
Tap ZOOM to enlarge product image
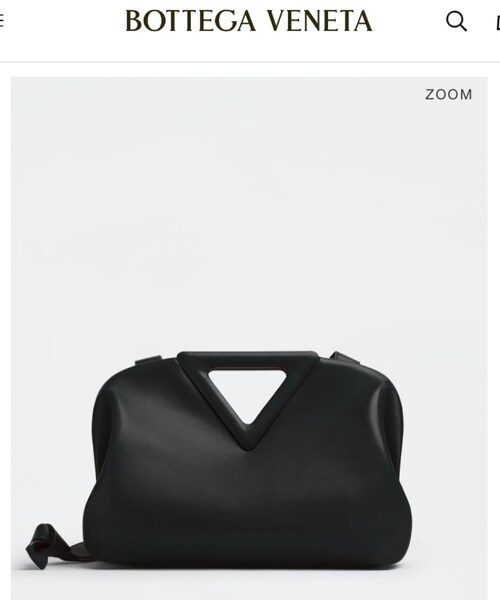449,95
